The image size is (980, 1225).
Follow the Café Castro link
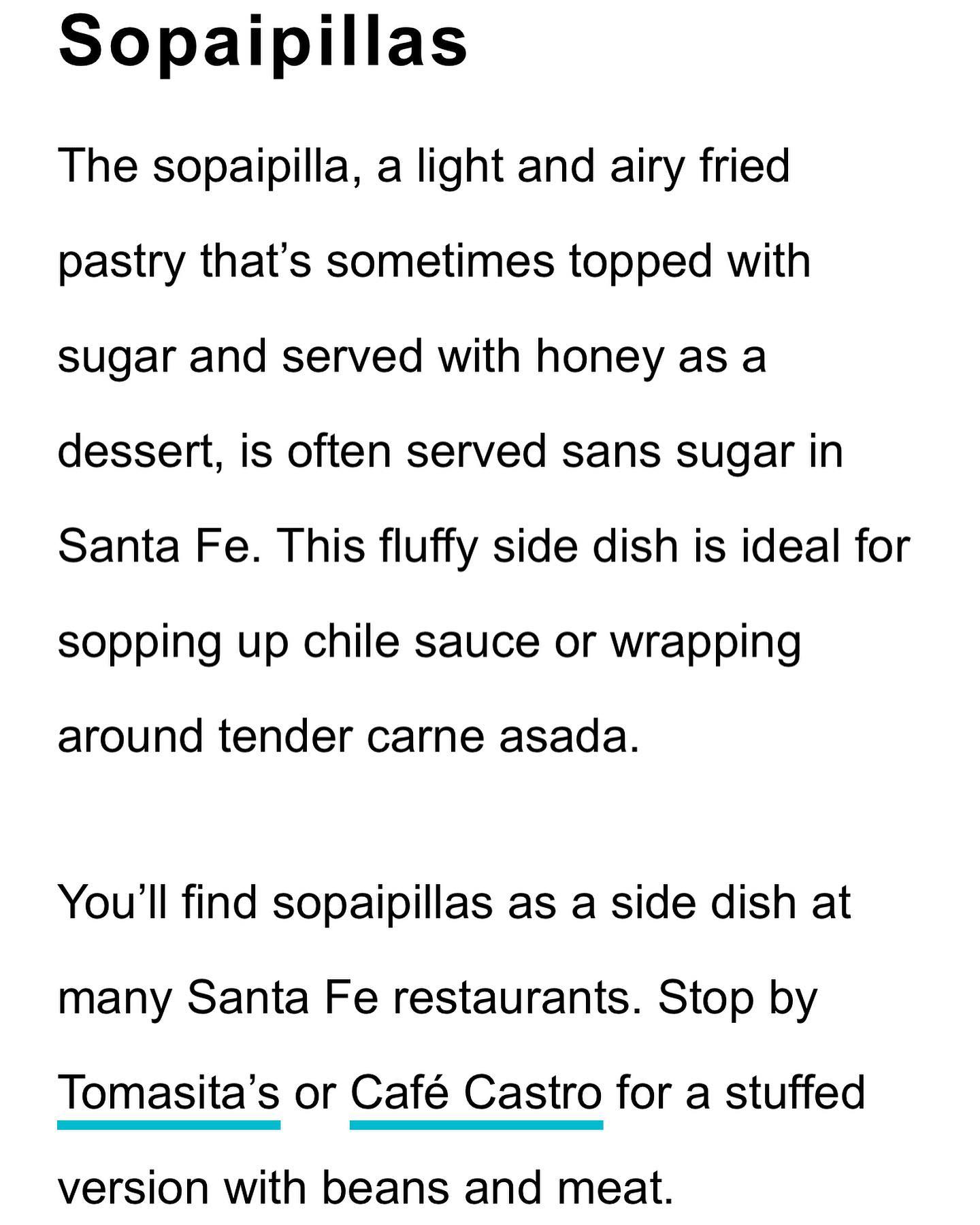point(476,1094)
